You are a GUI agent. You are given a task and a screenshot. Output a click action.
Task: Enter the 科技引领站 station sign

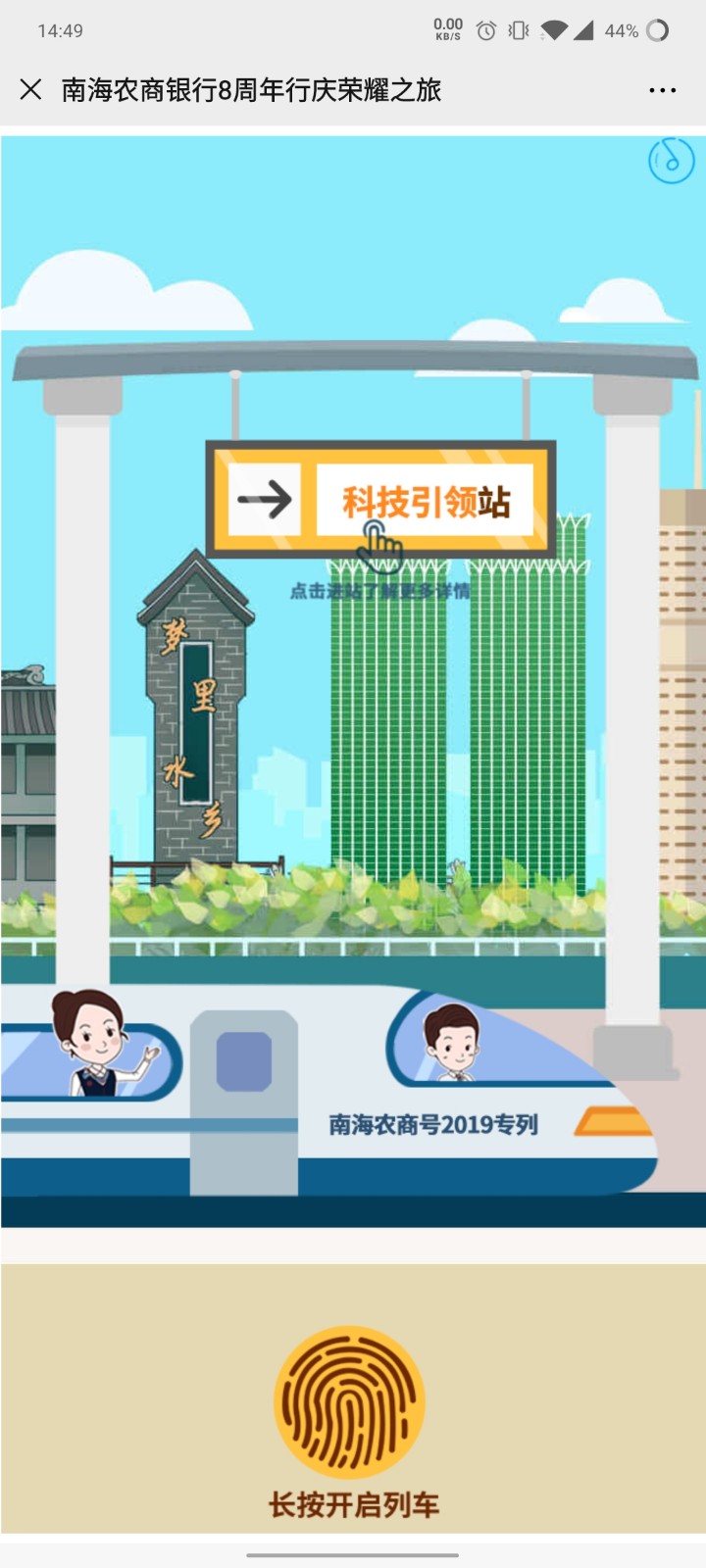(x=424, y=502)
